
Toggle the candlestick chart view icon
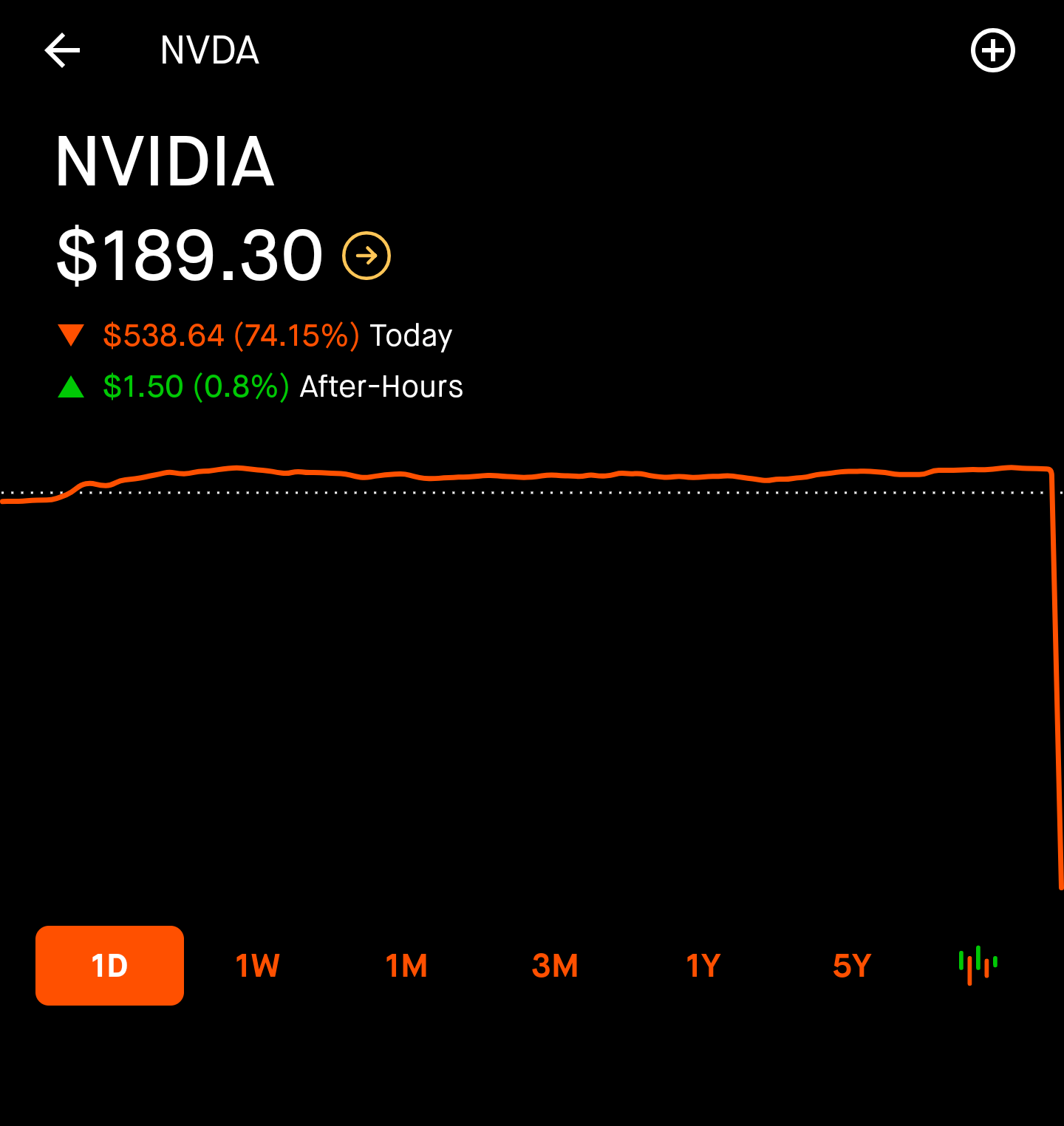click(x=978, y=966)
